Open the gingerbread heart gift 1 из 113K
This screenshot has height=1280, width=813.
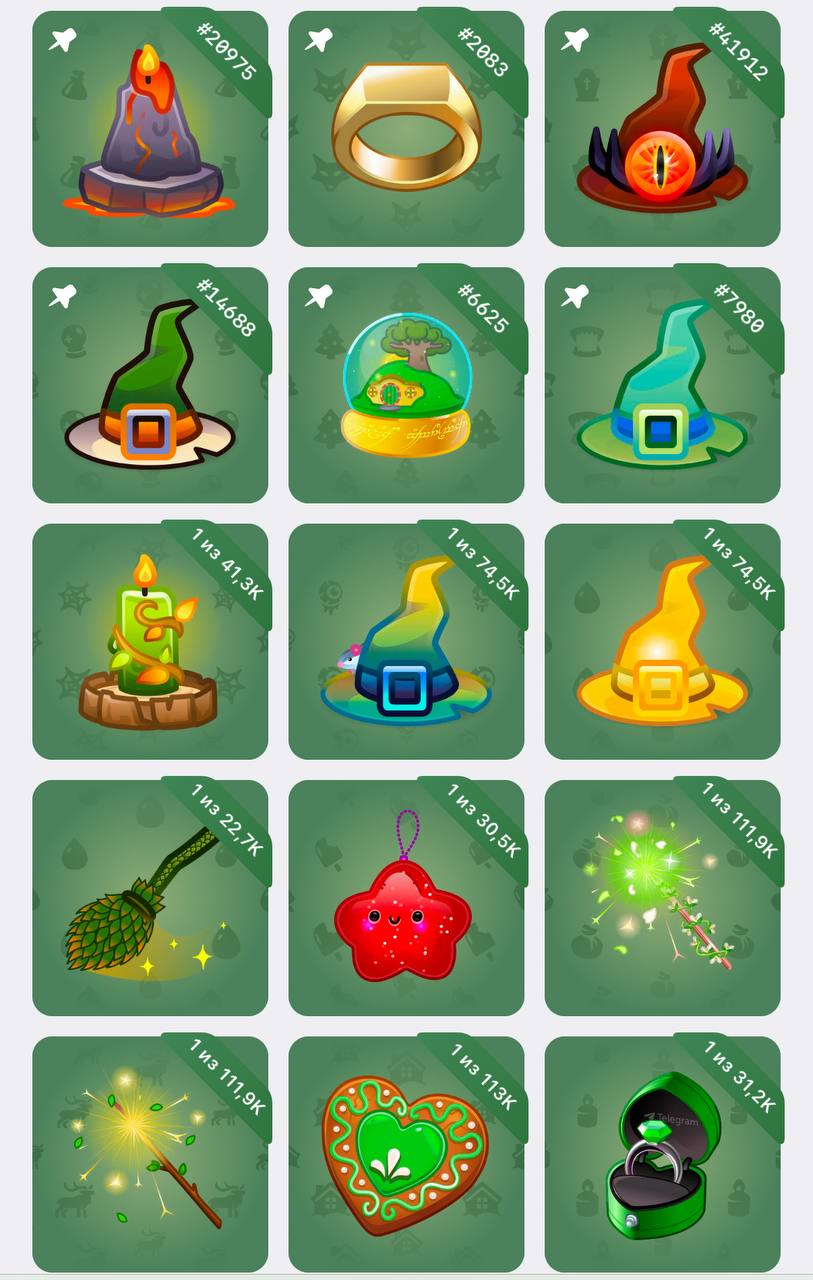[406, 1154]
